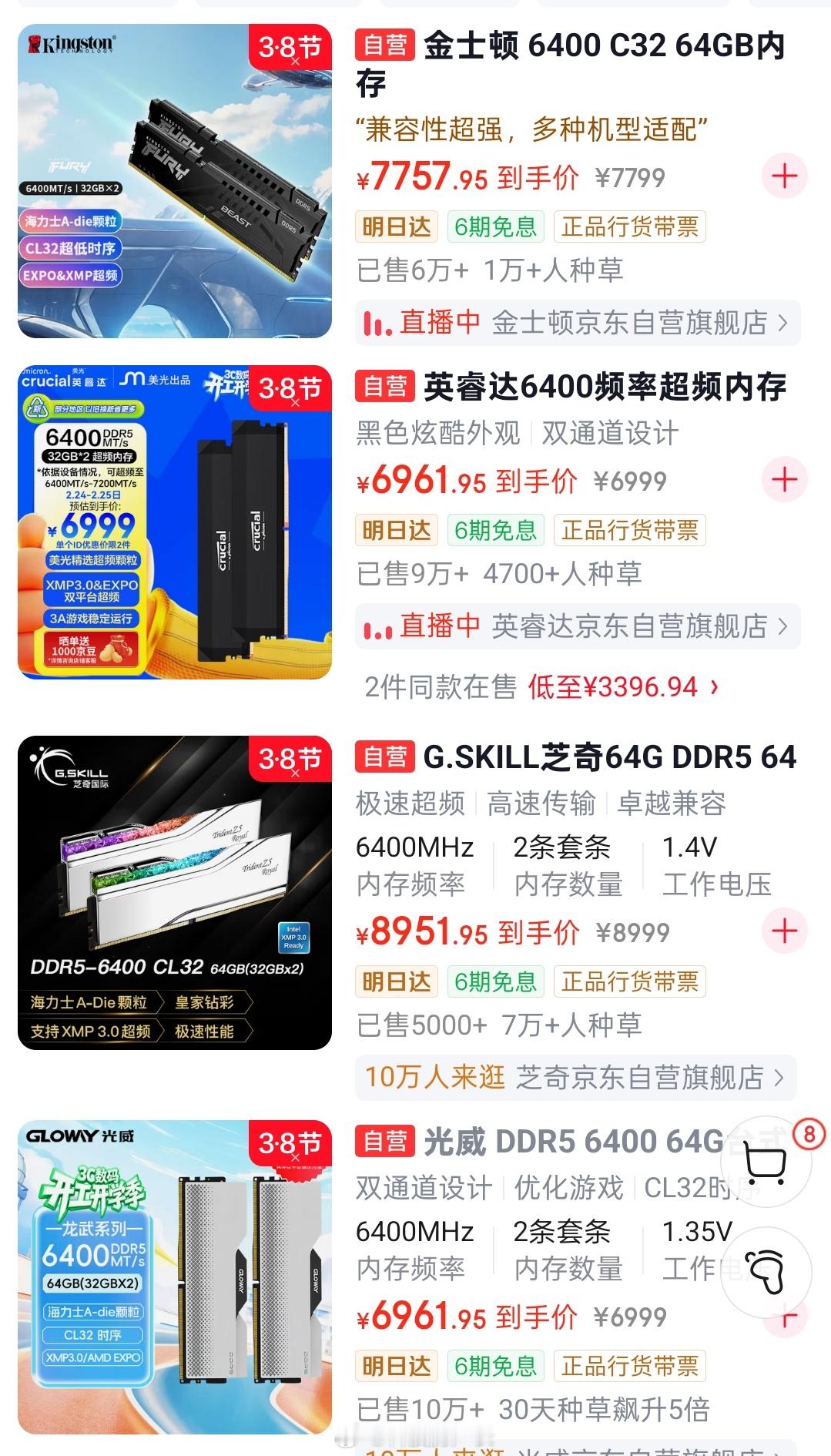Click the 6期免息 tag on the Crucial listing
This screenshot has width=831, height=1456.
[497, 529]
